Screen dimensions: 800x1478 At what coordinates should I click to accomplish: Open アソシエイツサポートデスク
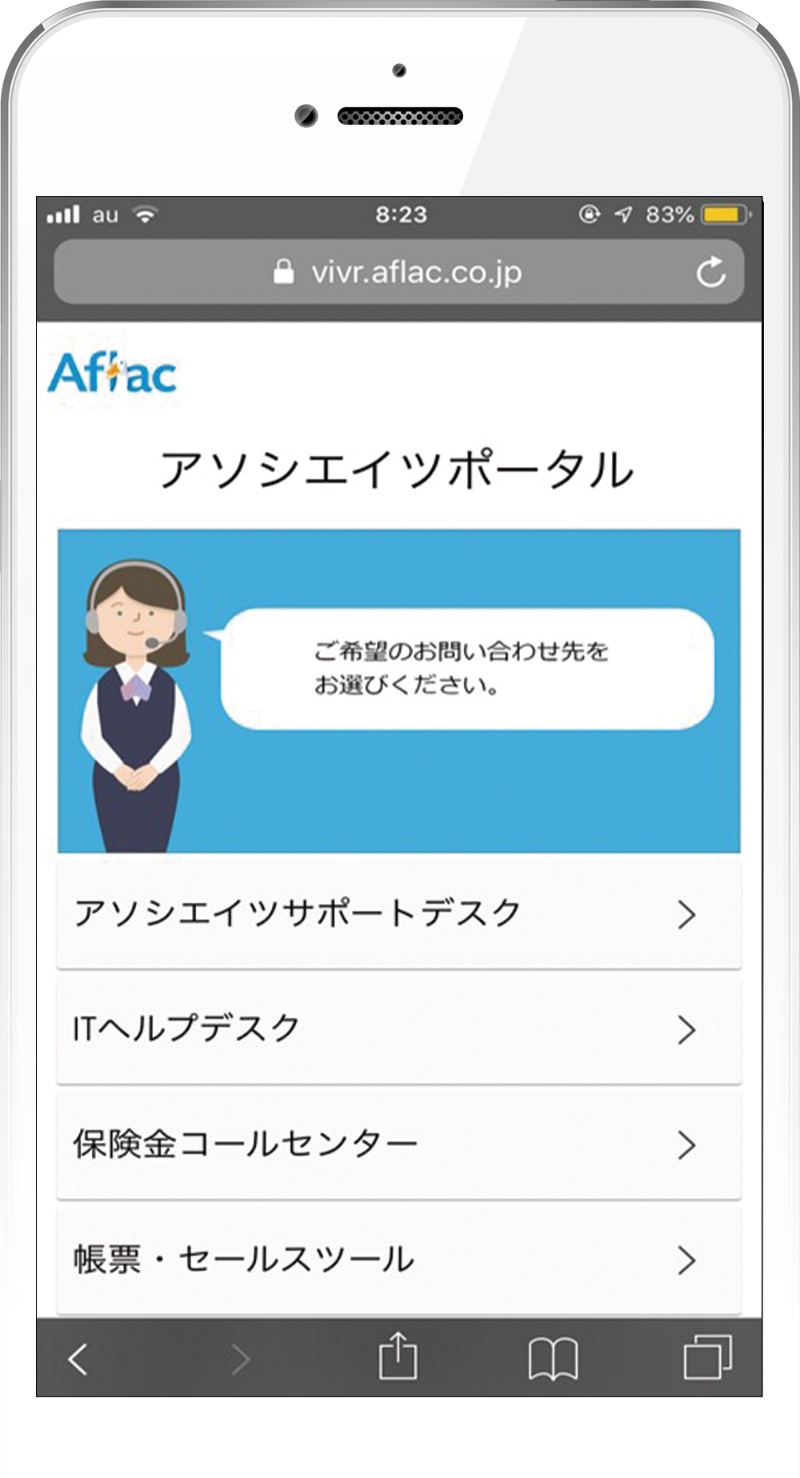click(x=398, y=913)
